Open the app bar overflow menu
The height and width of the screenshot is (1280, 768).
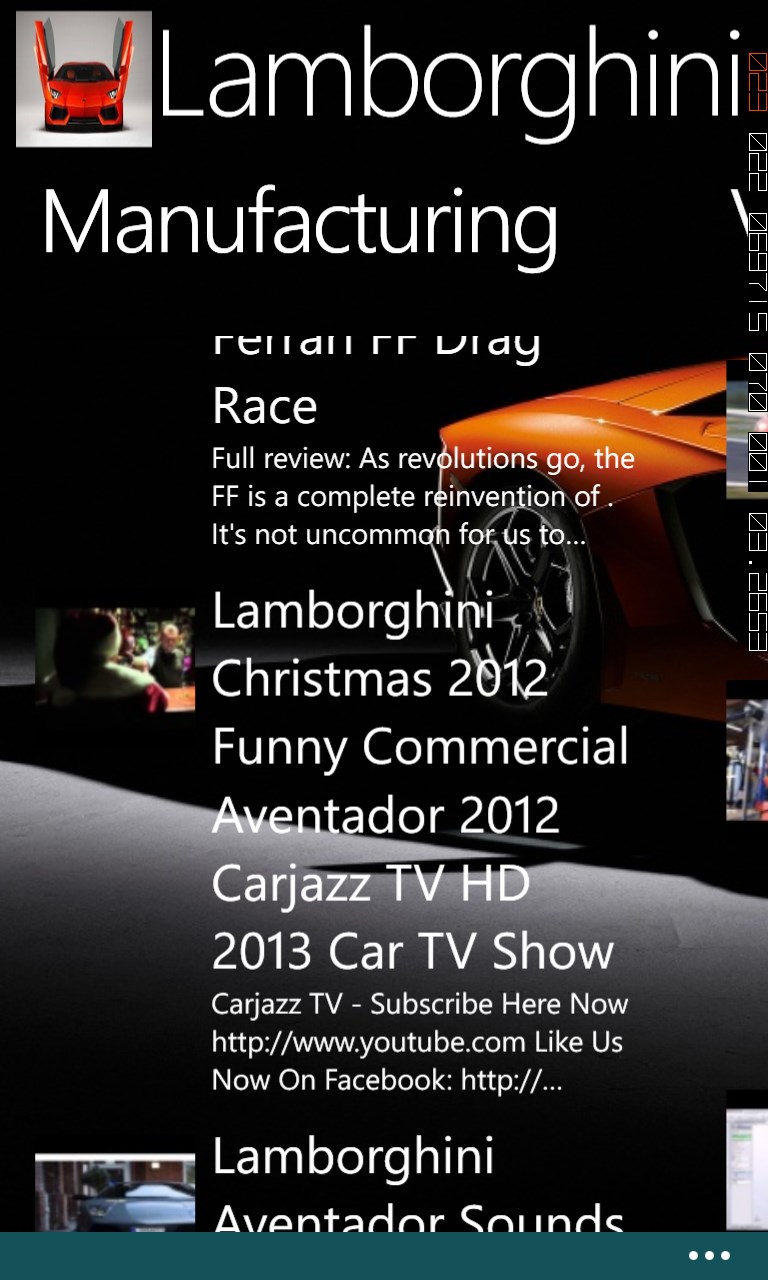click(x=709, y=1256)
